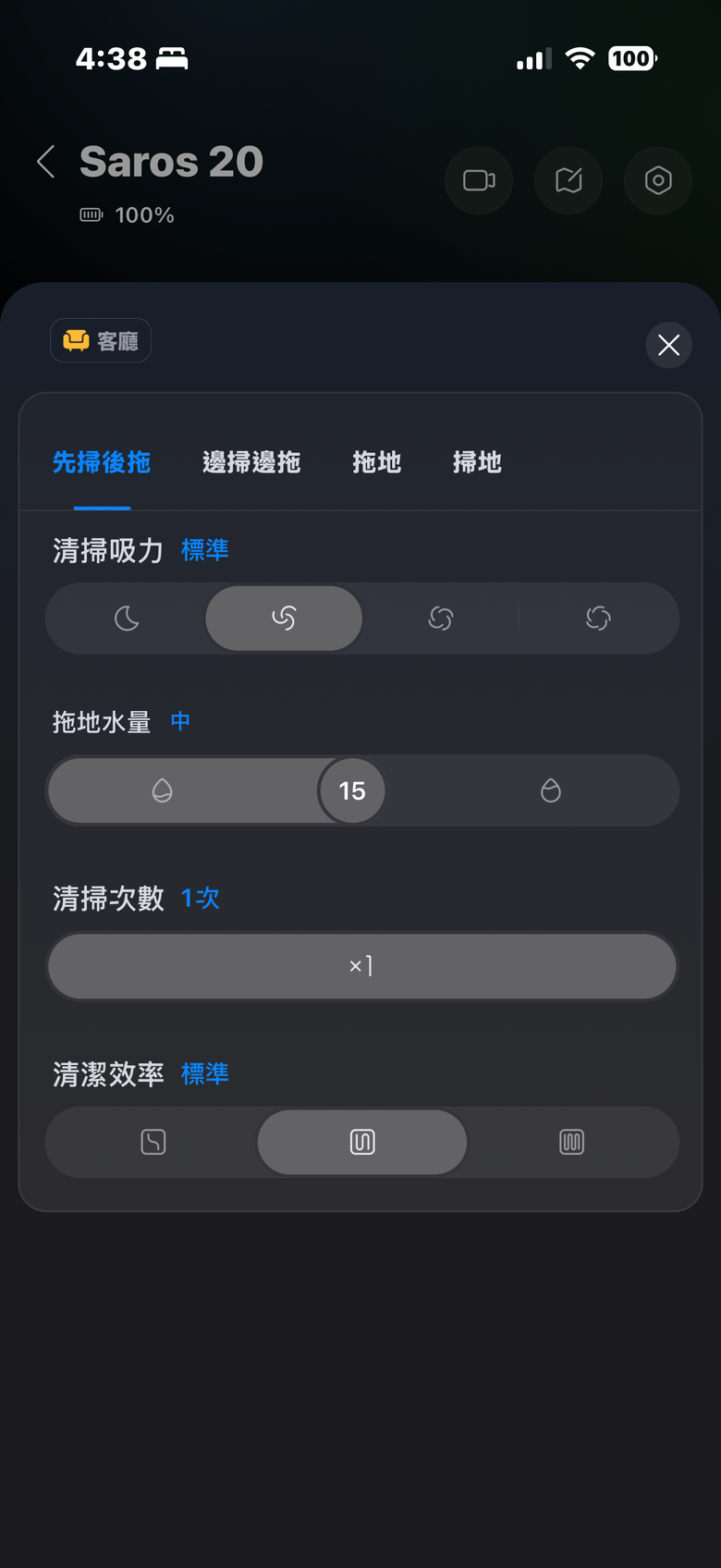Tap the 客廳 room chip

[100, 340]
